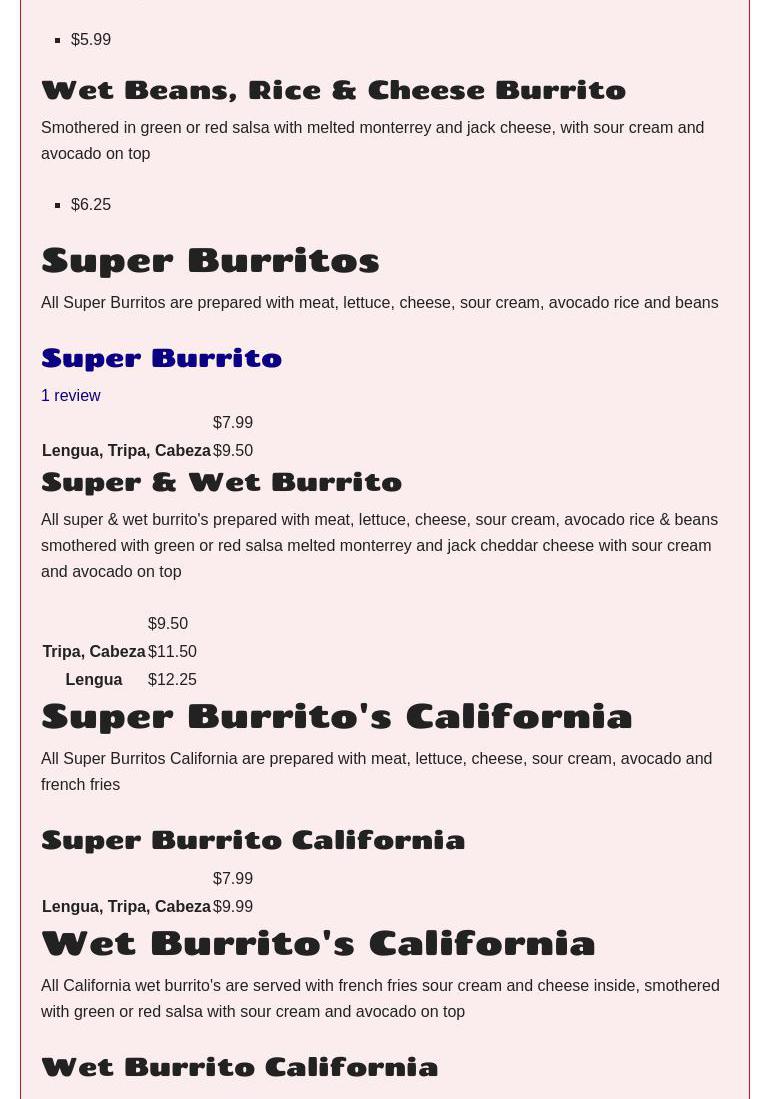This screenshot has width=770, height=1099.
Task: View the 1 review link
Action: [70, 396]
